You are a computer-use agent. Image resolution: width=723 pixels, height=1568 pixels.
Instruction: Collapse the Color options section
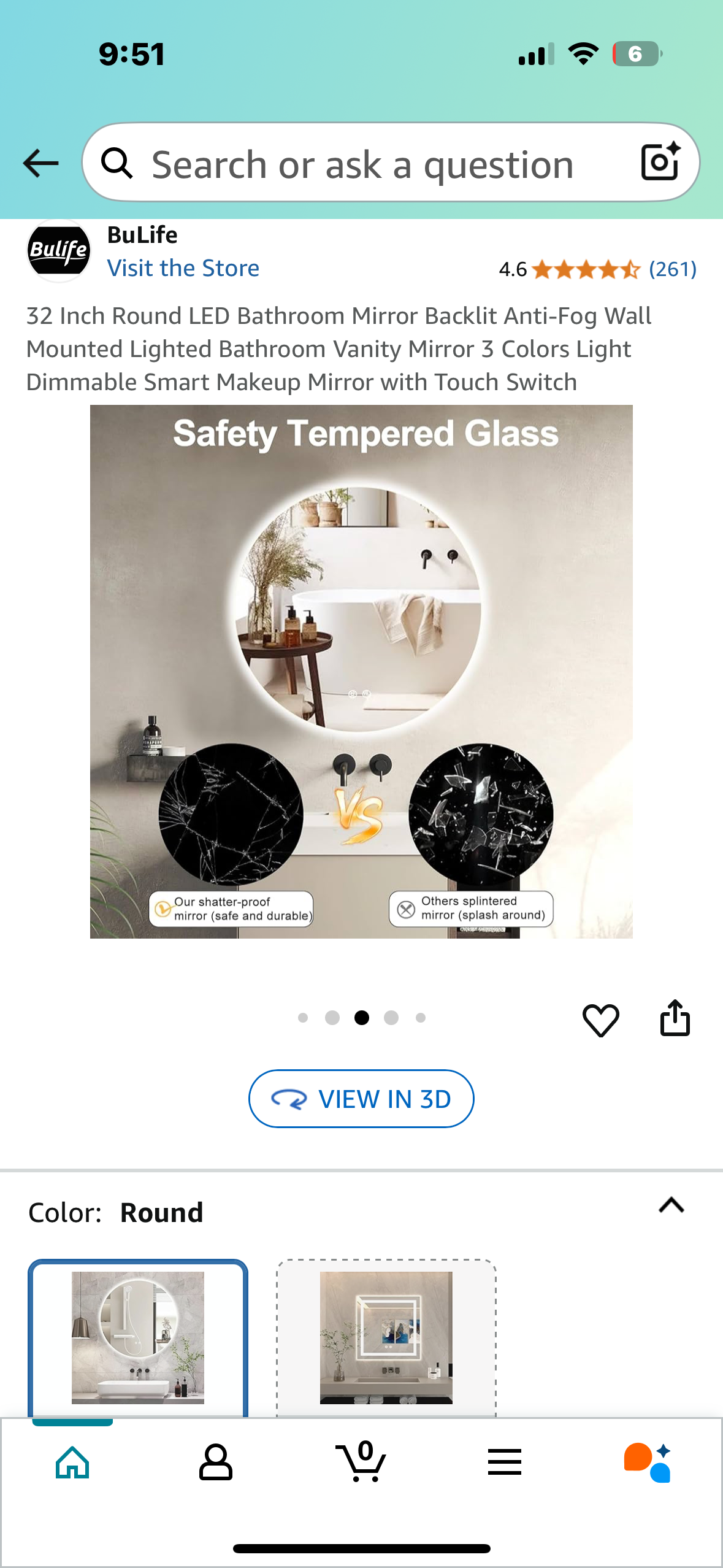[671, 1205]
